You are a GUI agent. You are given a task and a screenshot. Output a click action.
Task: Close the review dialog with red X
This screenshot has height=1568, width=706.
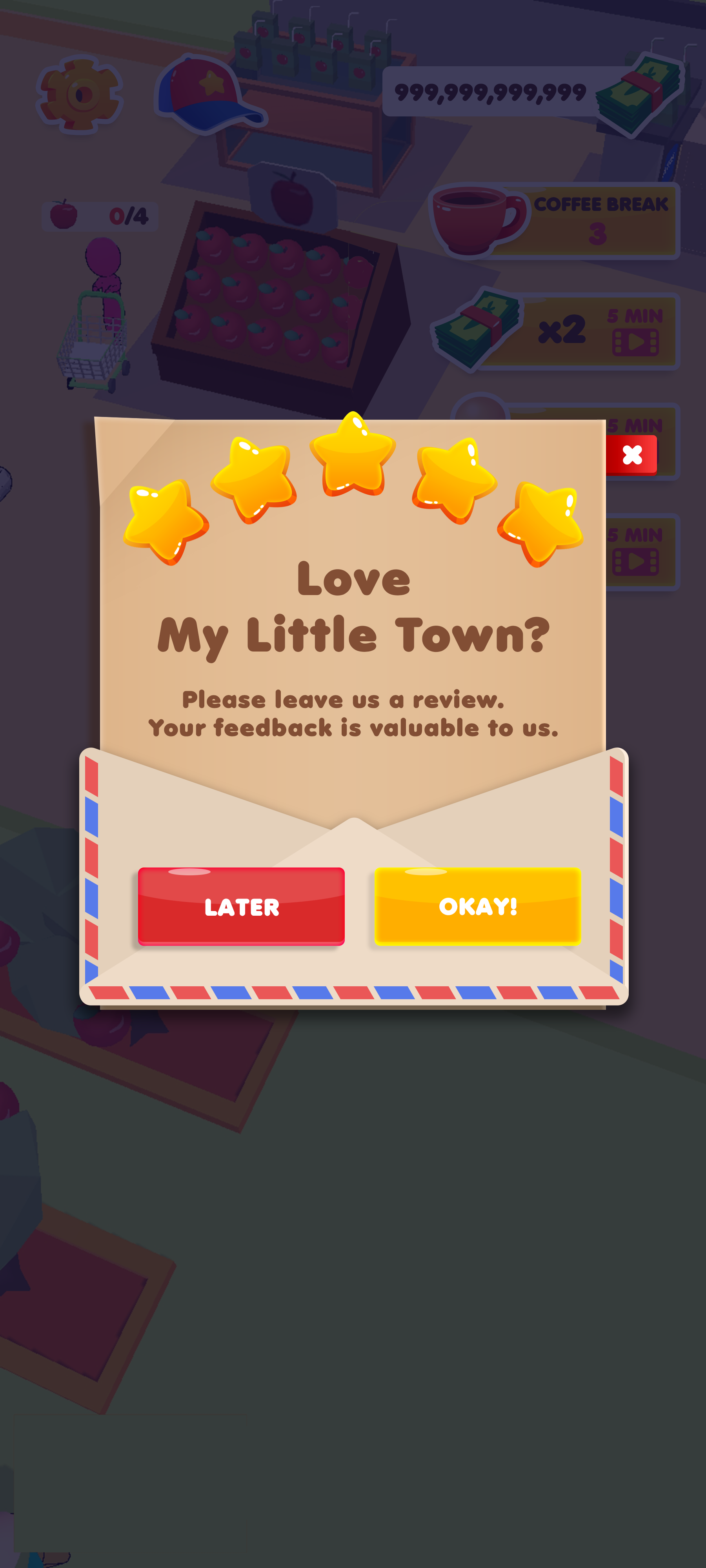(632, 455)
